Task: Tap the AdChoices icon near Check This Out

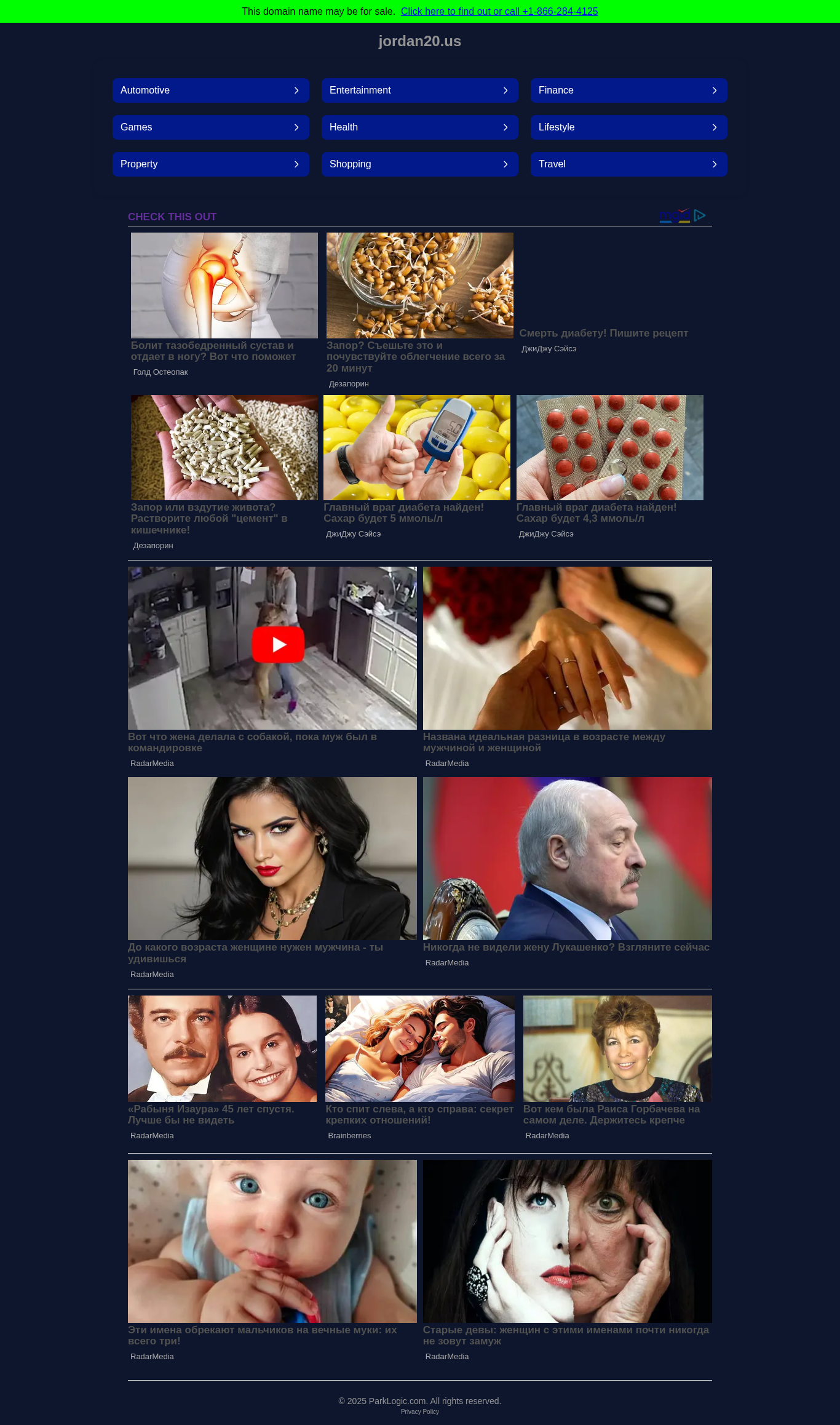Action: pos(699,215)
